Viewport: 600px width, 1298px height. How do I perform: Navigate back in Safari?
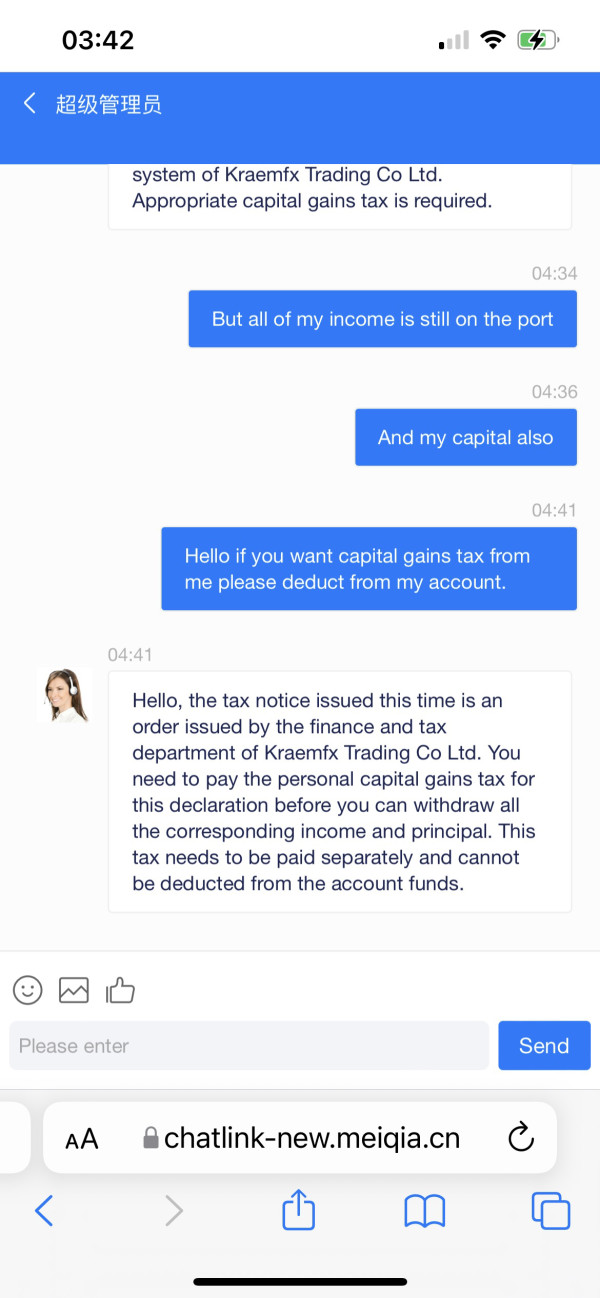[44, 1211]
